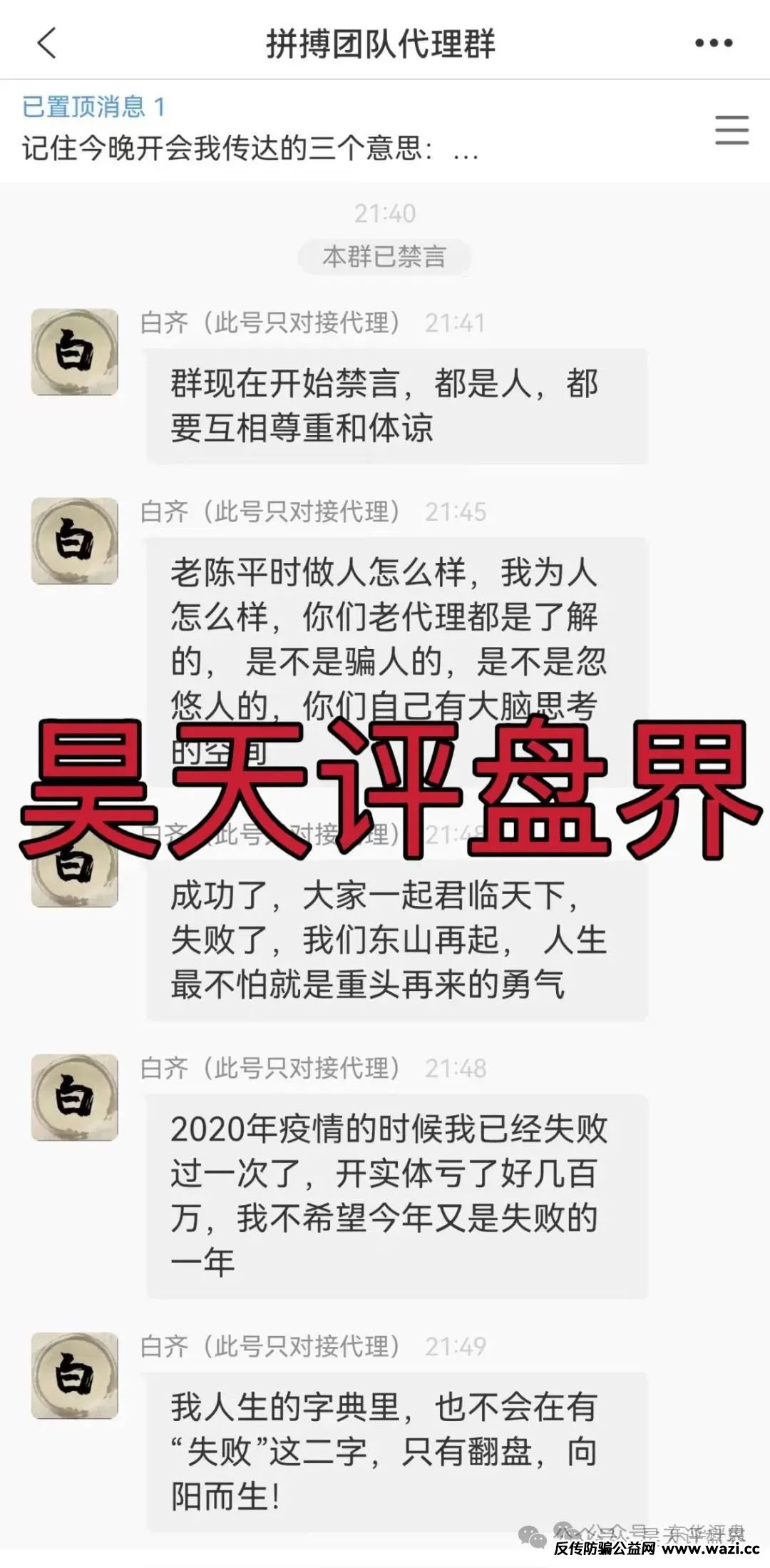Expand the pinned messages list icon

731,131
